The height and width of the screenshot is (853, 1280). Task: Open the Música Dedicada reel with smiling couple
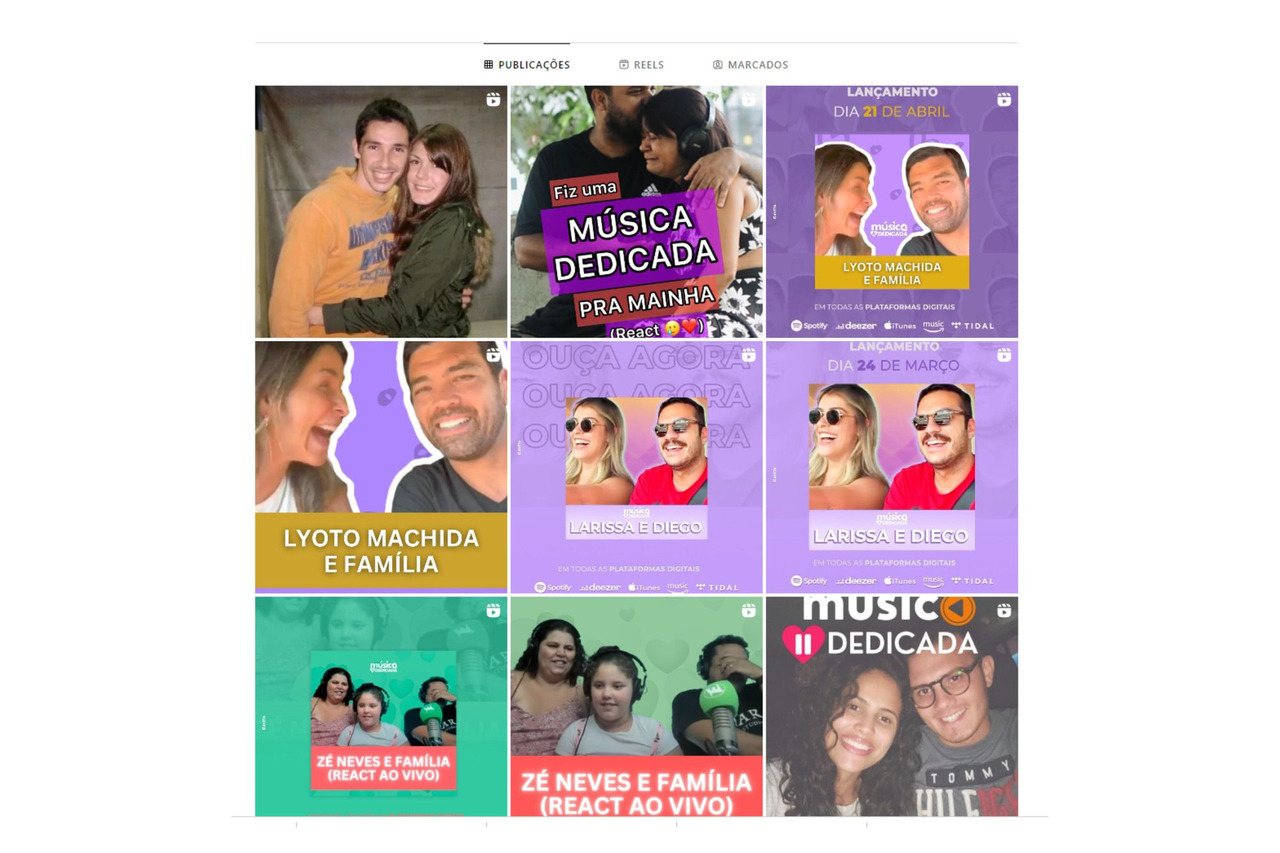tap(891, 706)
